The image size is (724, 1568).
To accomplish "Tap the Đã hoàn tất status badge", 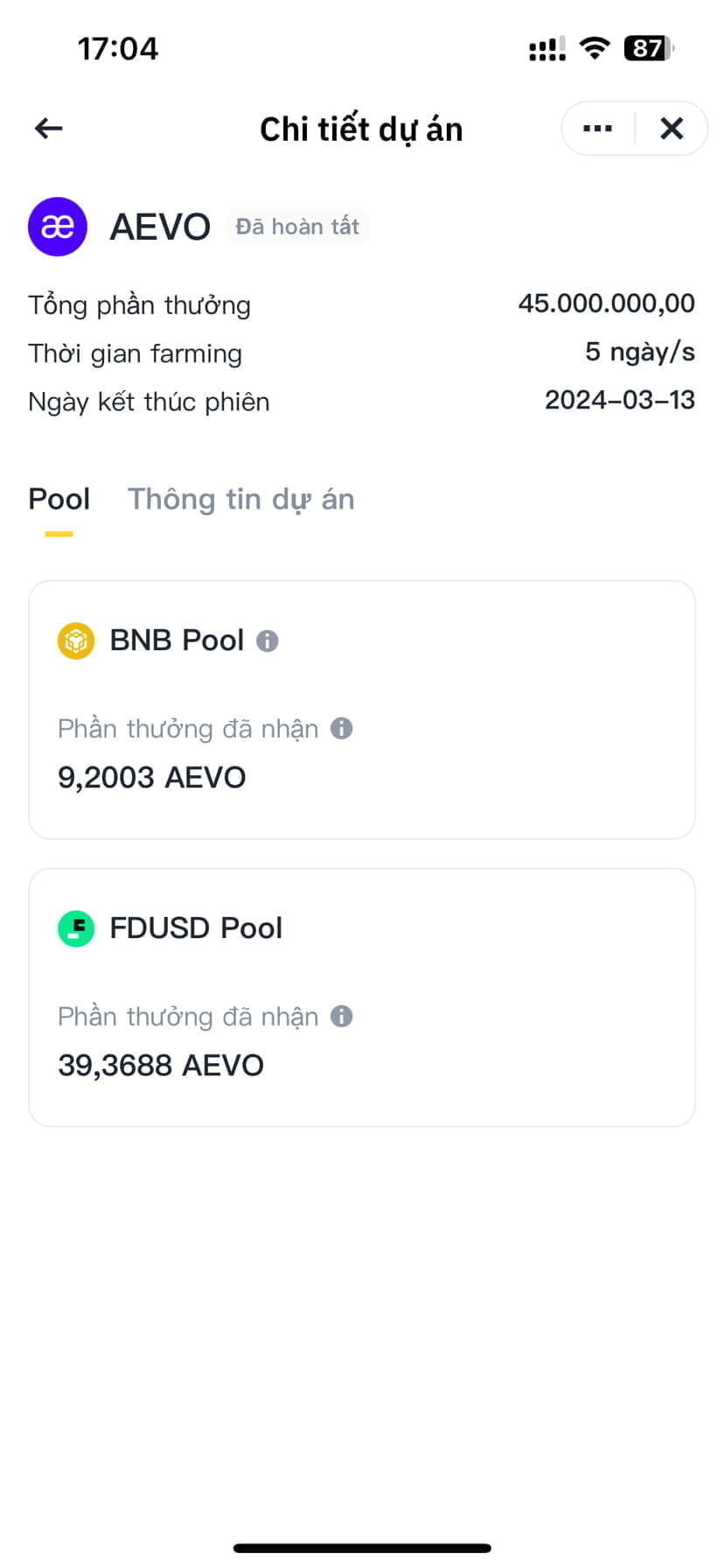I will coord(297,227).
